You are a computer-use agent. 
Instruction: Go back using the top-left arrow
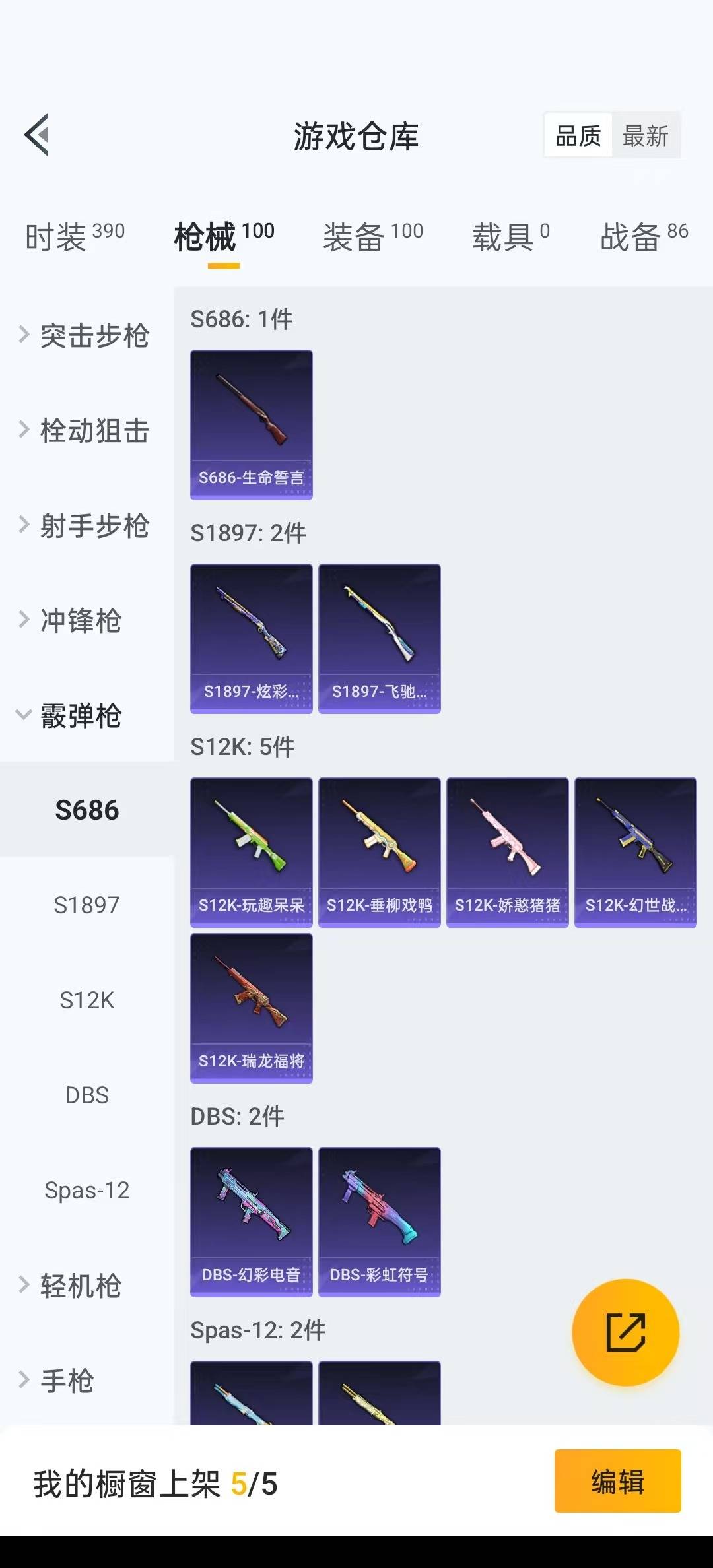37,135
